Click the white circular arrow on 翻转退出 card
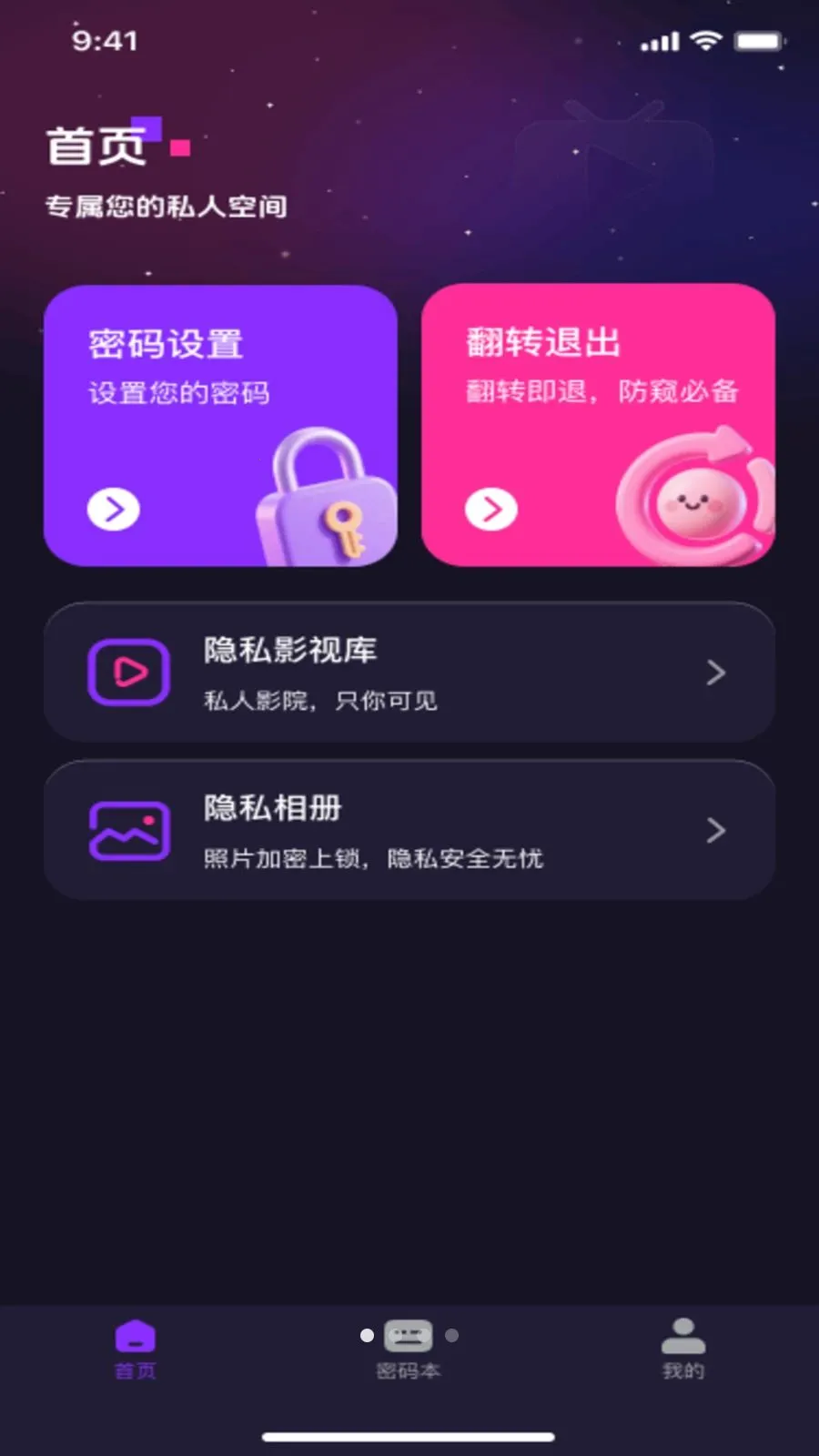 [x=490, y=509]
